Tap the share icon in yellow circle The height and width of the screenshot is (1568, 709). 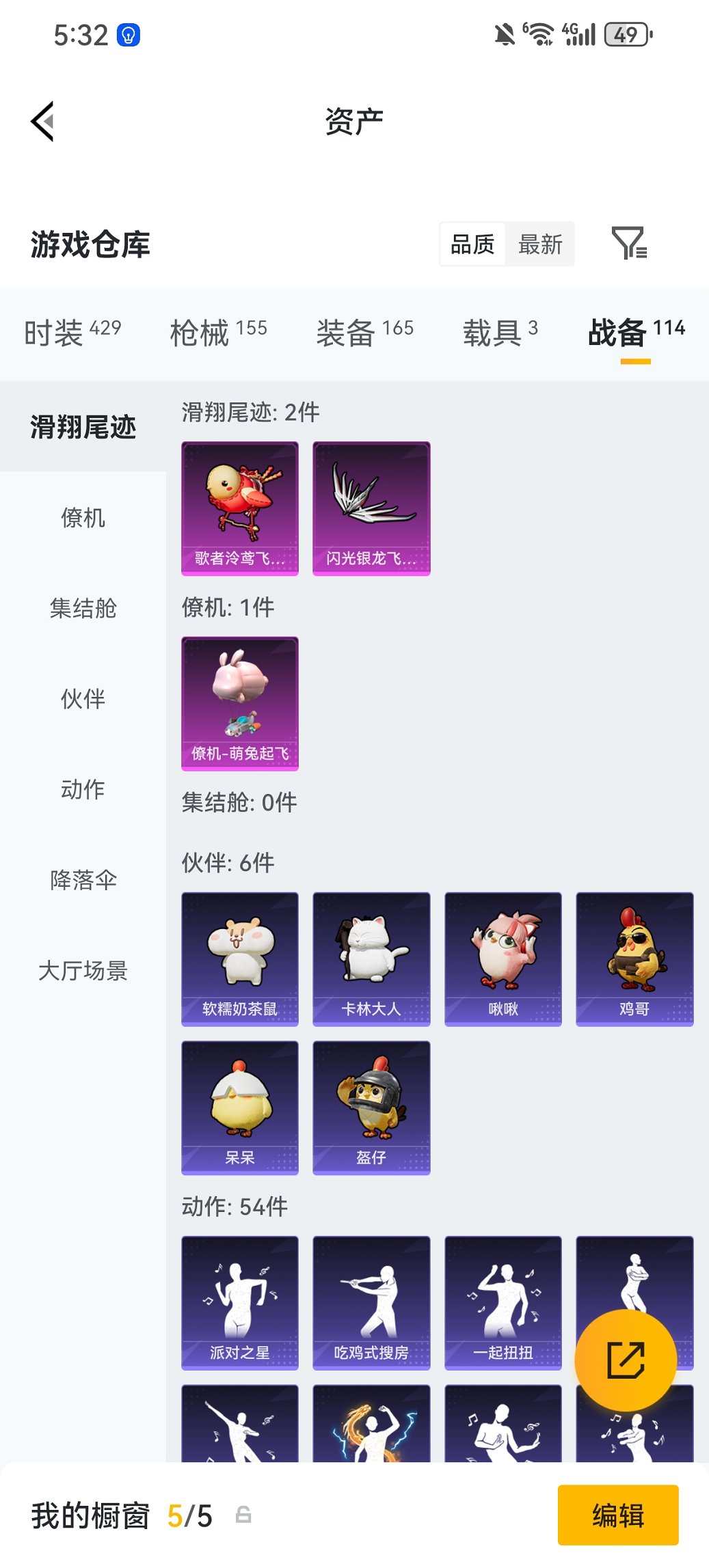coord(628,1358)
